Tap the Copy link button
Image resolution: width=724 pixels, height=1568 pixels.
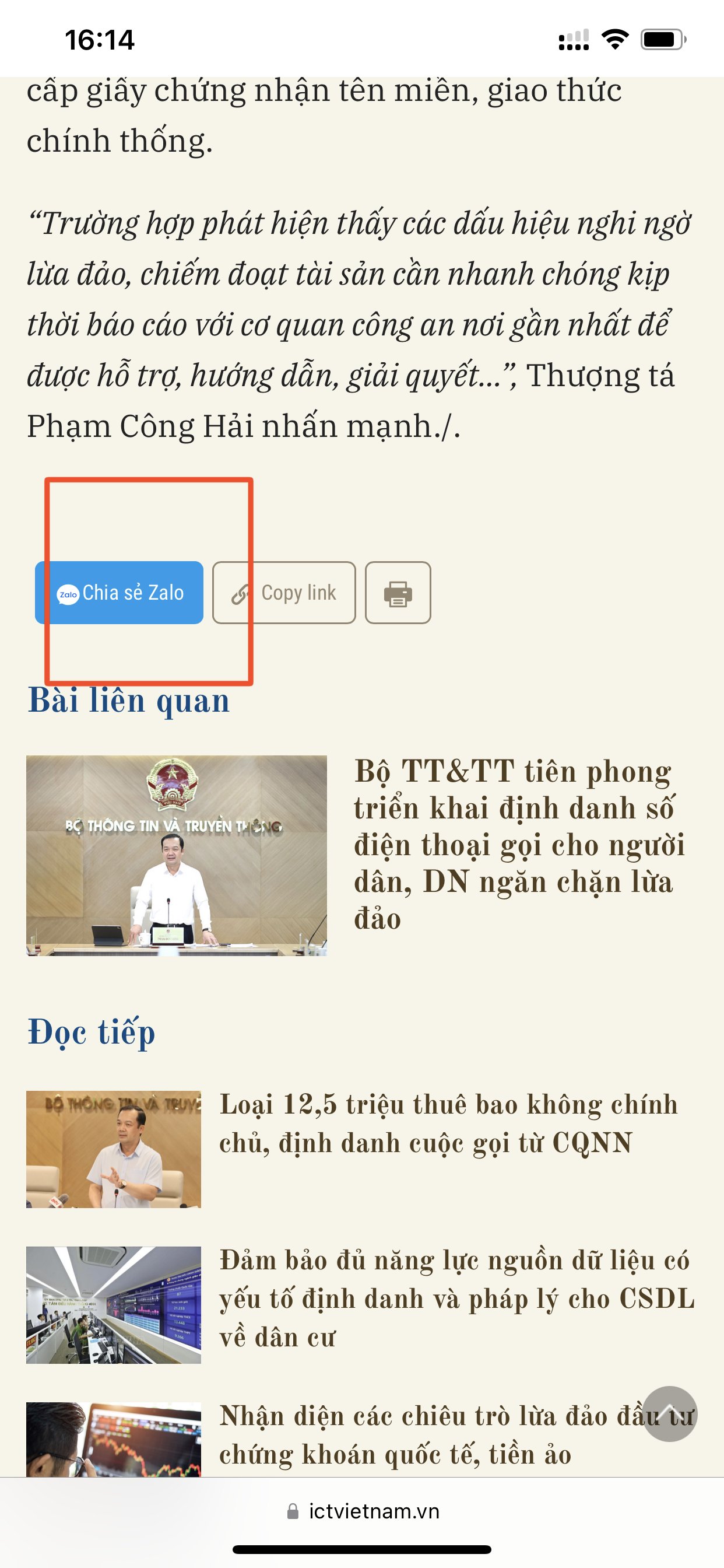click(284, 592)
